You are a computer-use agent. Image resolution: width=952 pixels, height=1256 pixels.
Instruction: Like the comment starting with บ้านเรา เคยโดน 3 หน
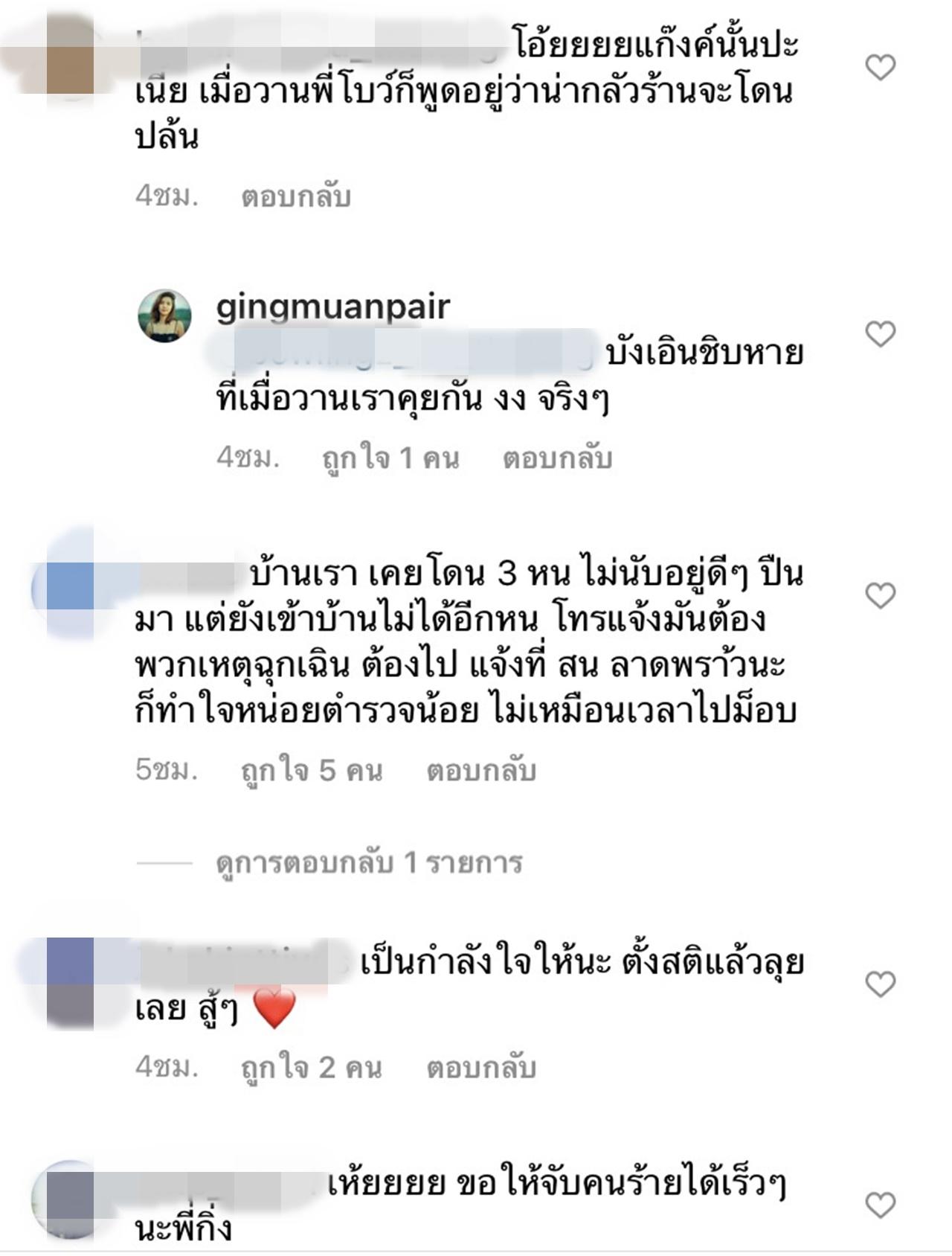(x=881, y=596)
